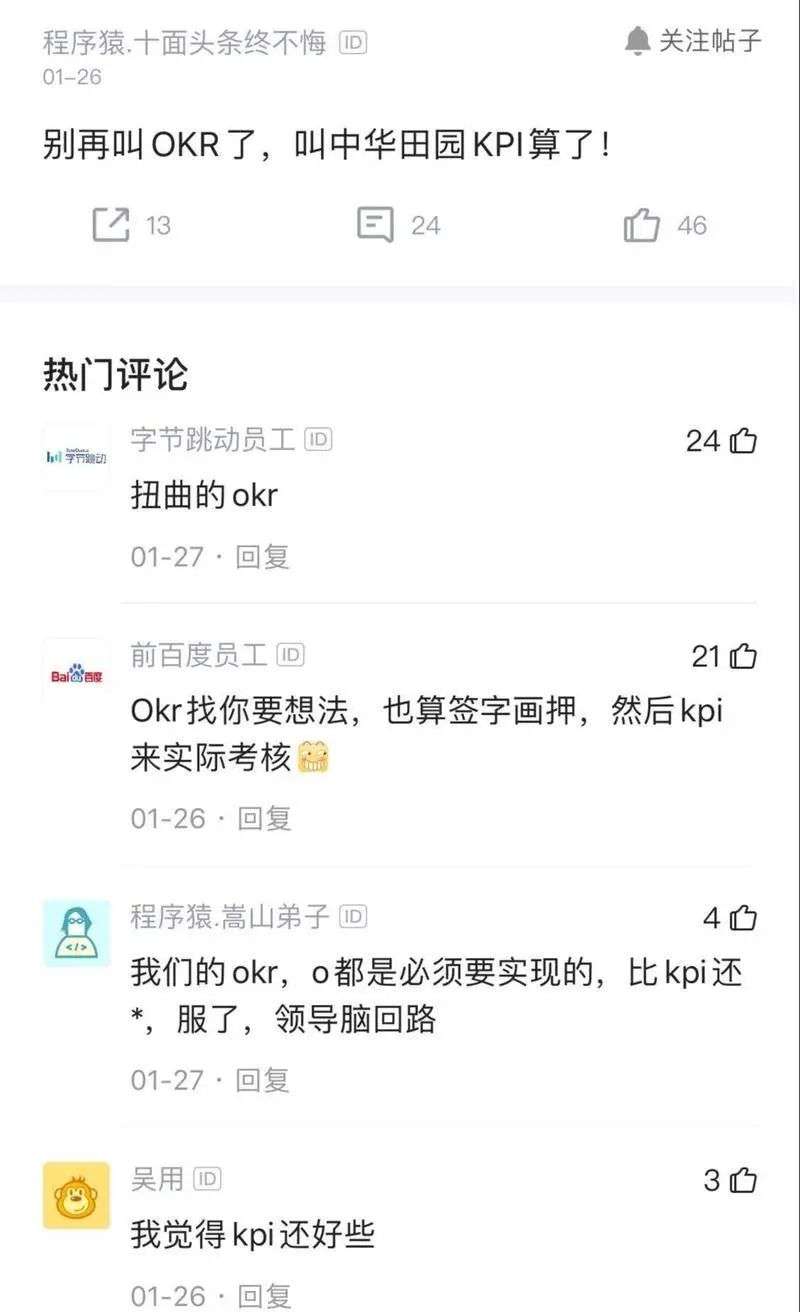Image resolution: width=800 pixels, height=1312 pixels.
Task: Open post author 程序猿.十面头条终不悔's profile
Action: pos(185,43)
